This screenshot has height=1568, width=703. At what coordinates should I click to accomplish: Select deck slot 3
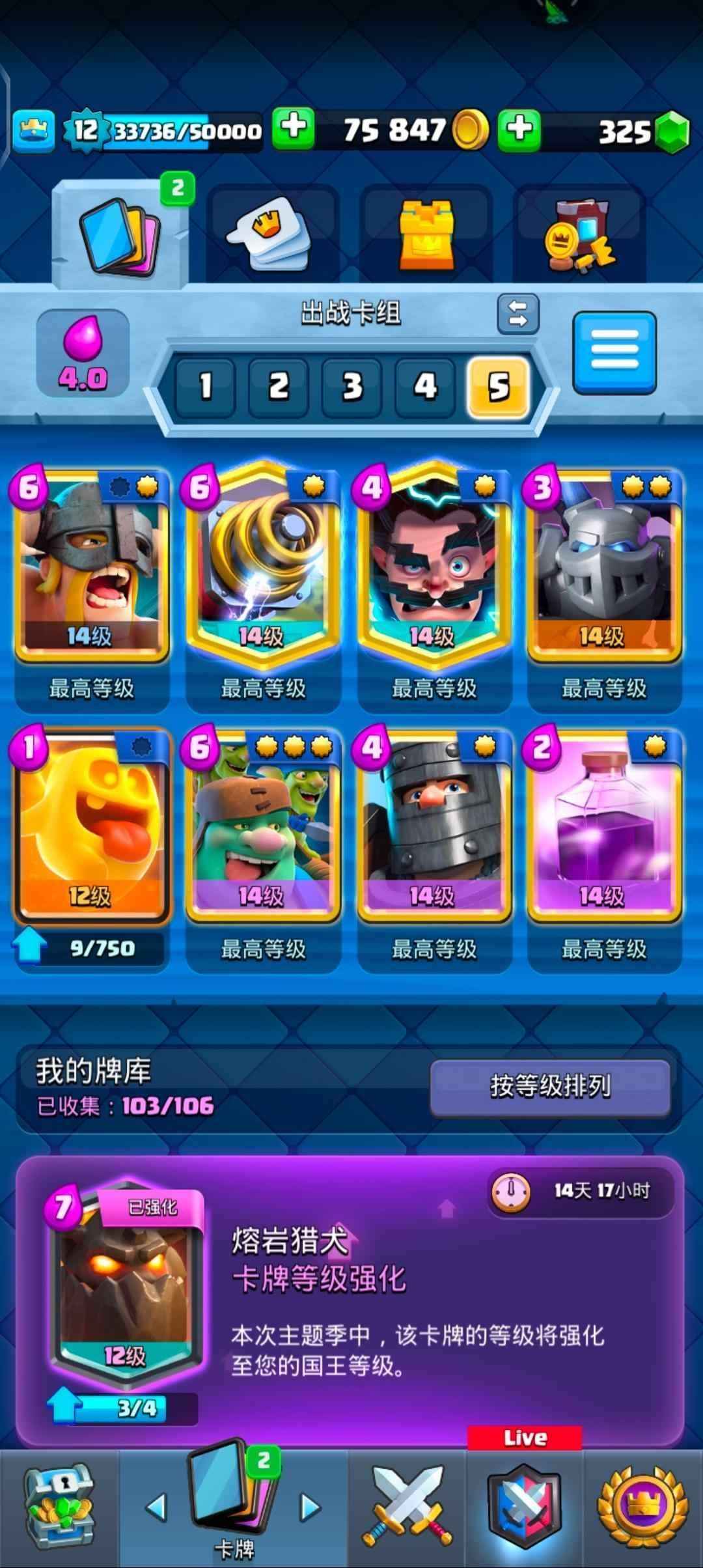pos(352,387)
